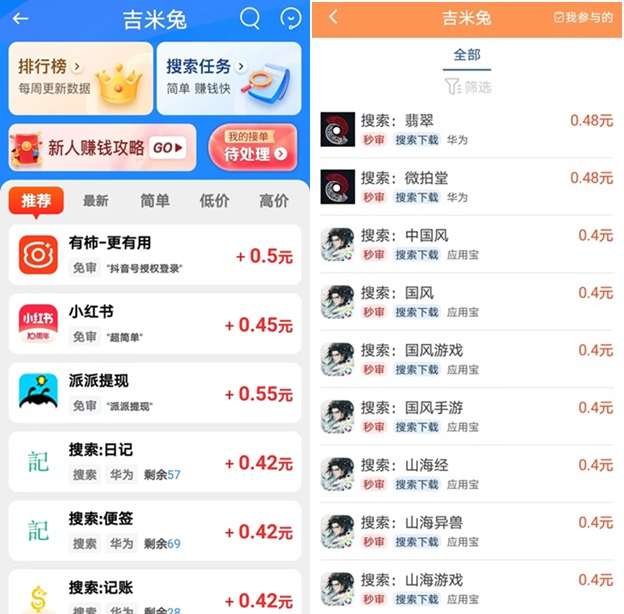This screenshot has height=614, width=624.
Task: Open the 排行榜 ranking card
Action: [80, 78]
